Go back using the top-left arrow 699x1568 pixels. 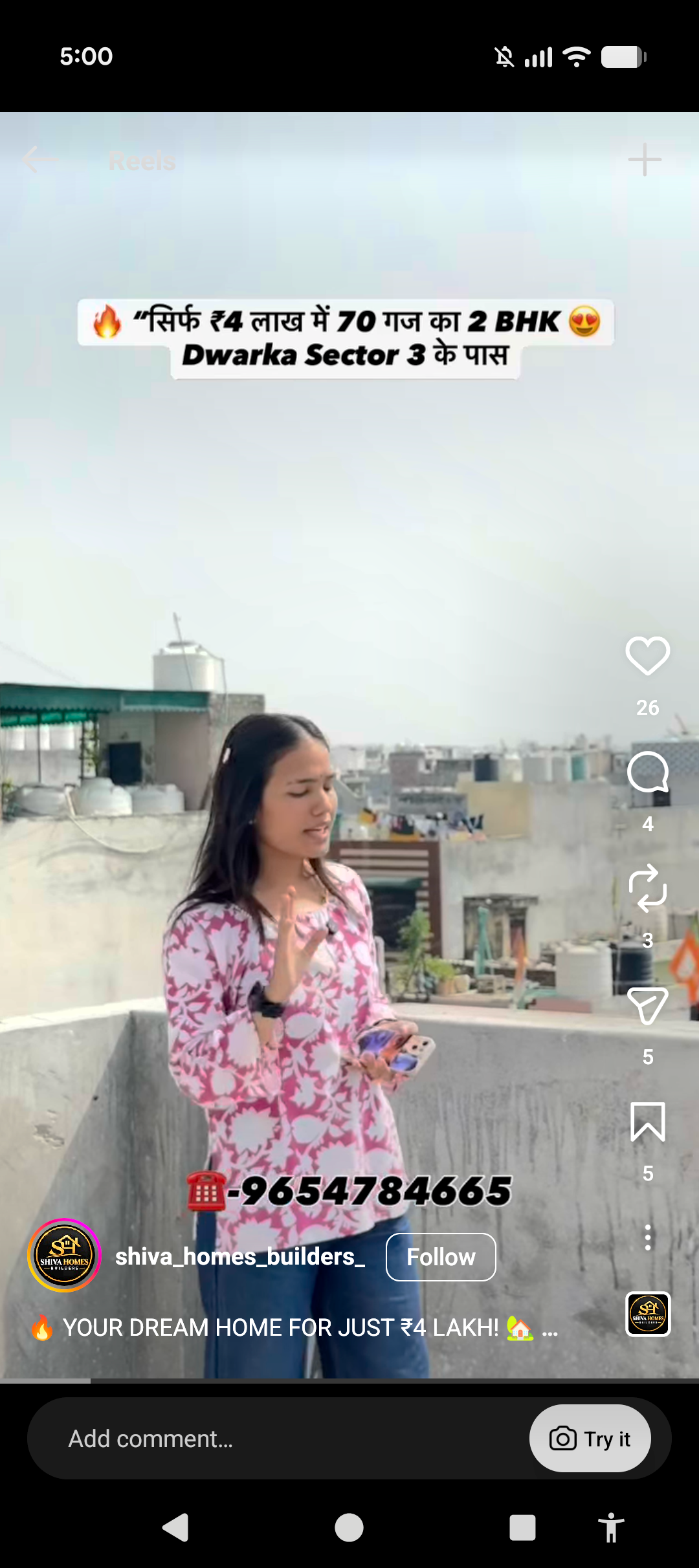click(x=39, y=160)
